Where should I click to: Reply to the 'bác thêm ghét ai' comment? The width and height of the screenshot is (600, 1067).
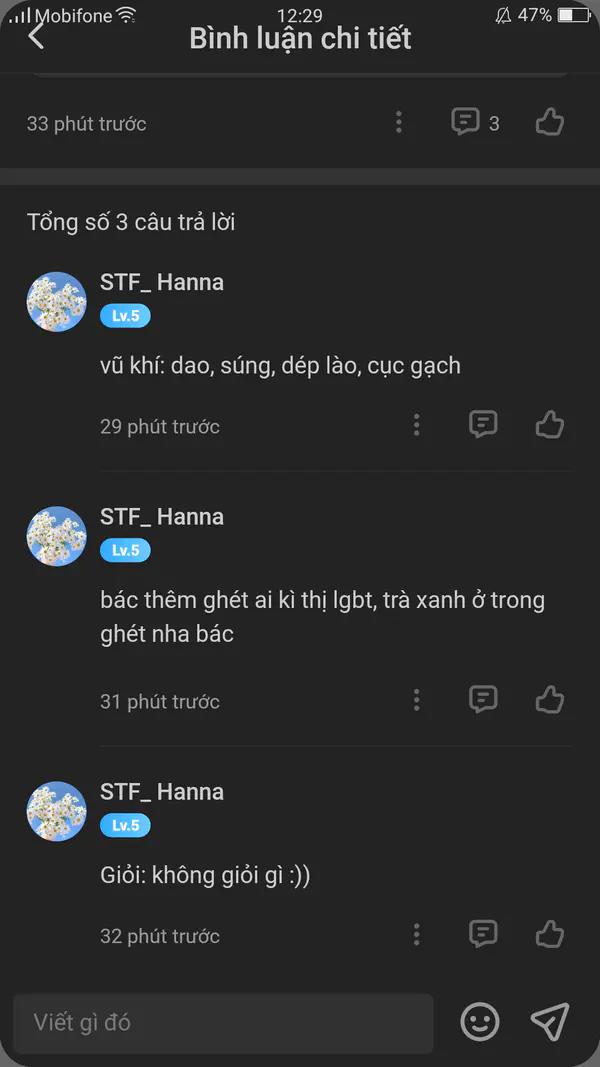[483, 700]
